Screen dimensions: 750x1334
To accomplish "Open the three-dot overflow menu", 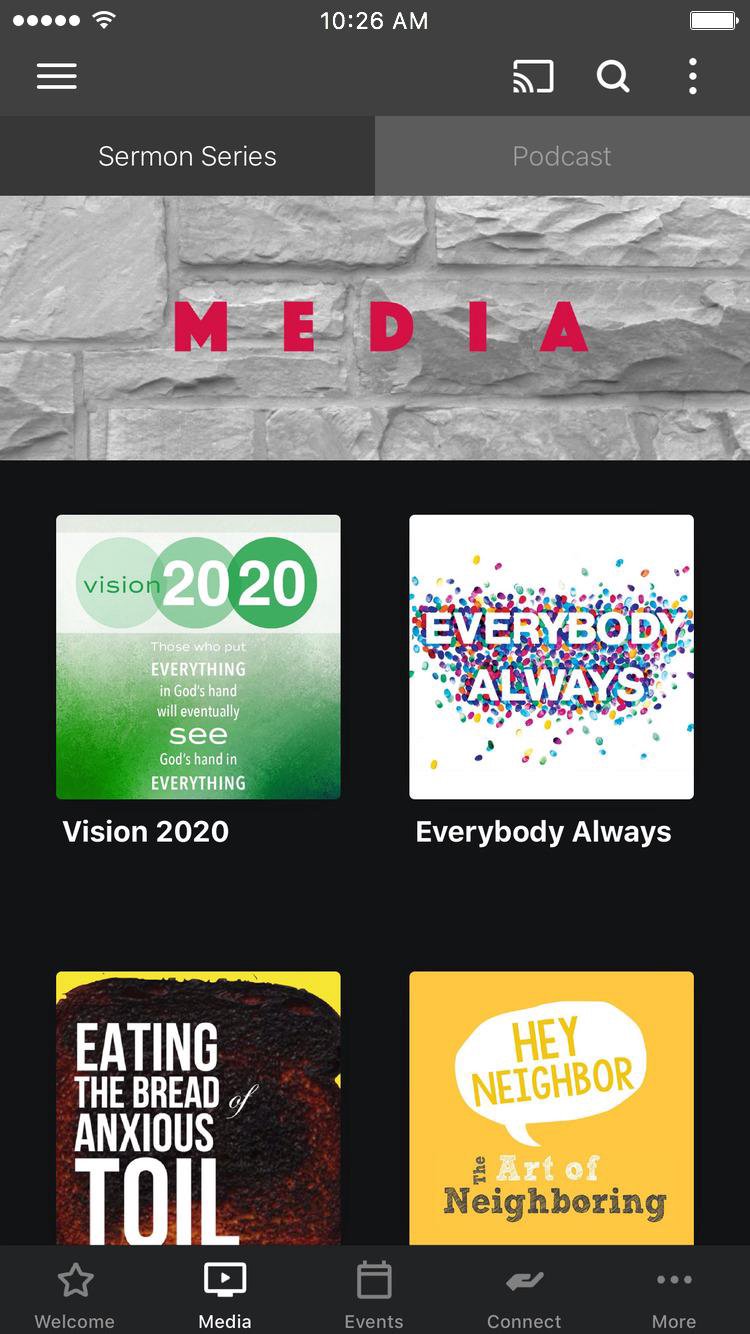I will [692, 76].
